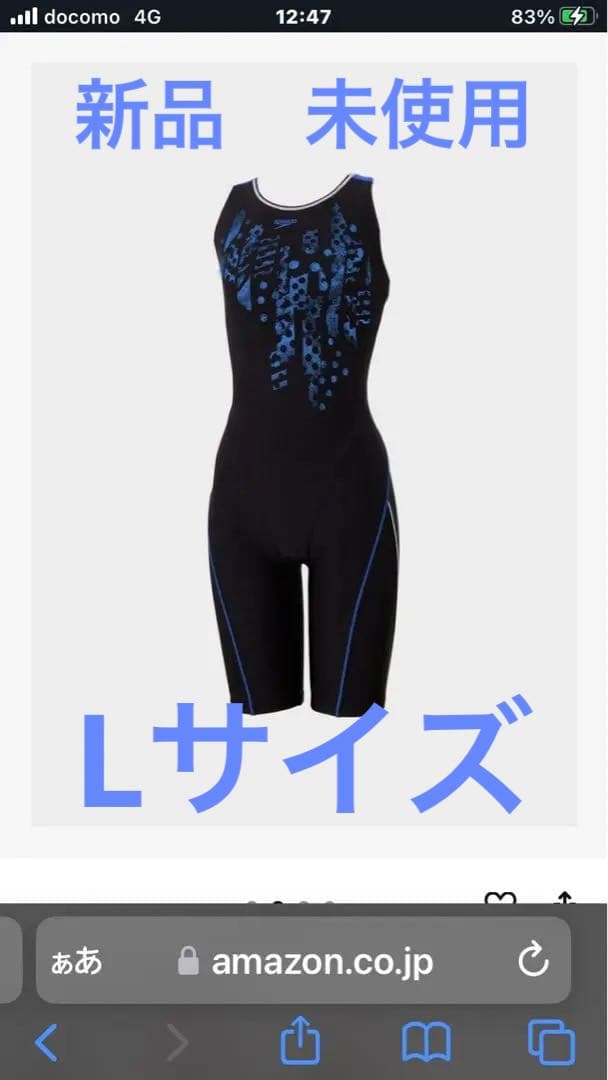Go back to the previous page
This screenshot has width=608, height=1080.
tap(46, 1043)
